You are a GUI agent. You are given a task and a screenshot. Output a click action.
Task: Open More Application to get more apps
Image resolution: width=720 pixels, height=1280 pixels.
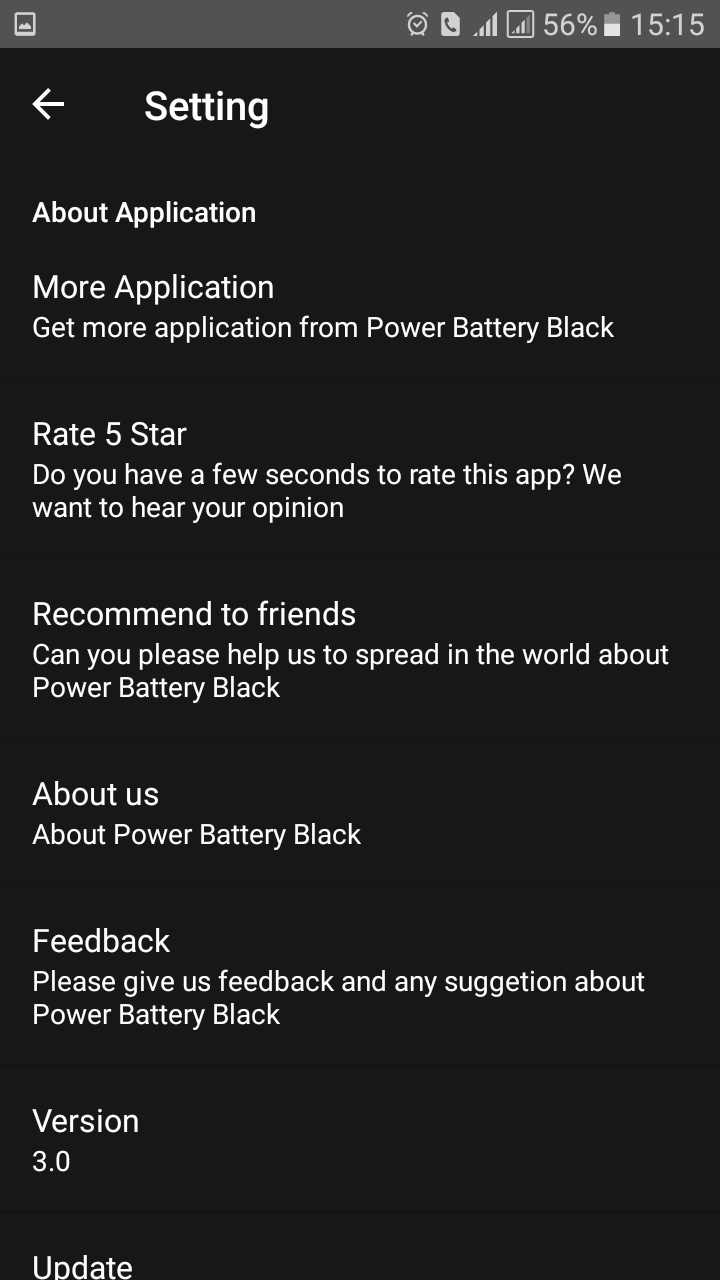point(360,305)
